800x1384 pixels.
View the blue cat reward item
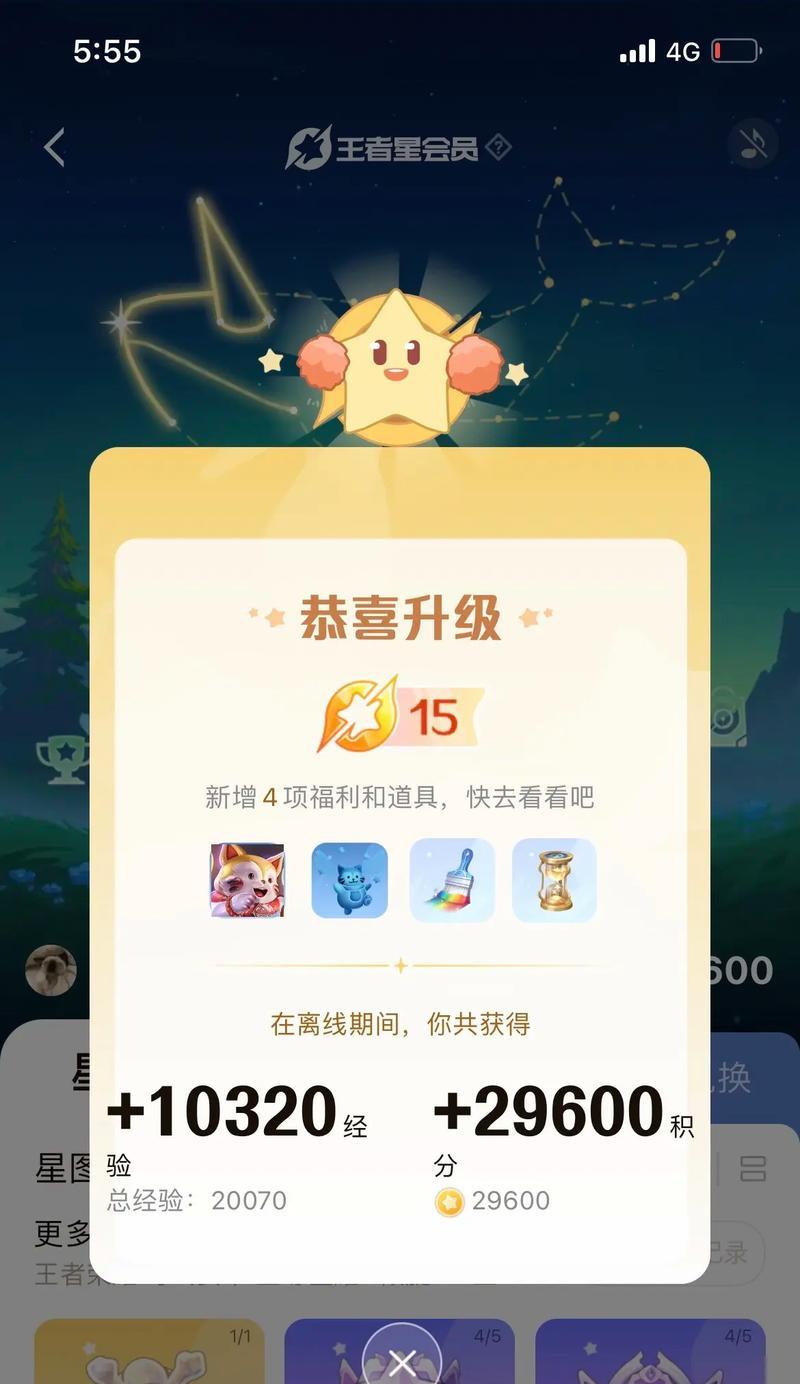tap(349, 880)
